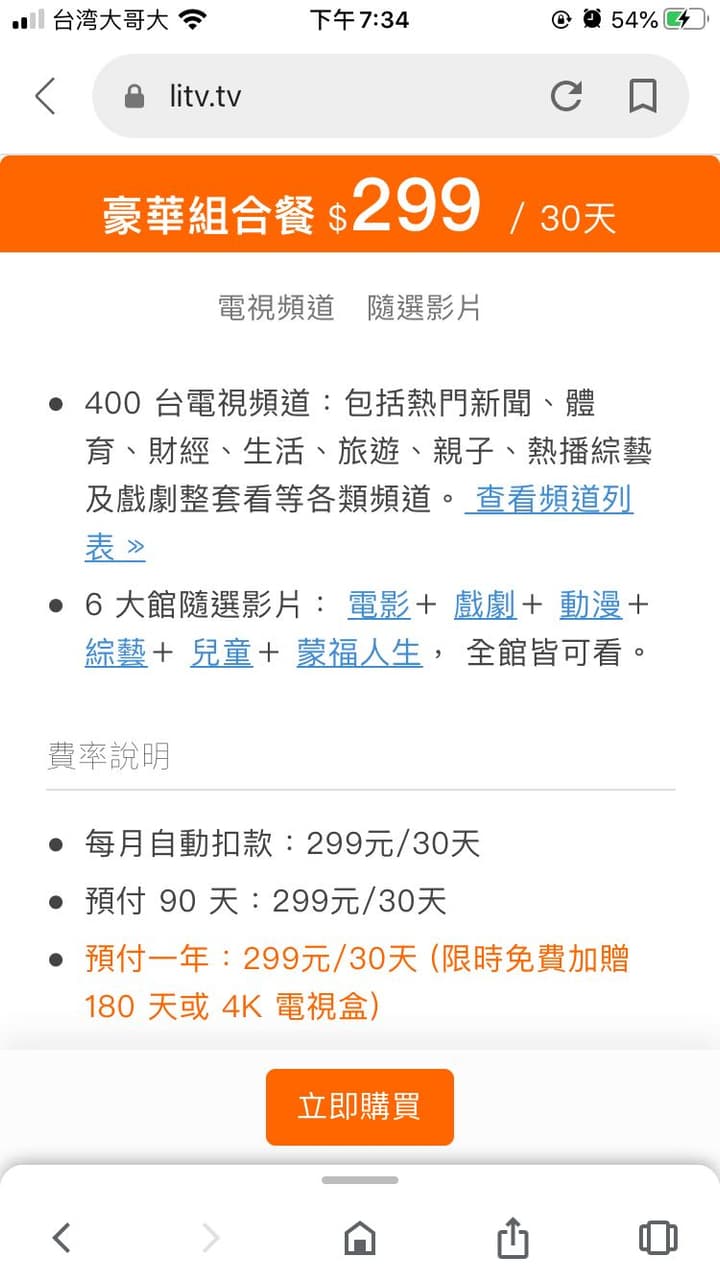Image resolution: width=720 pixels, height=1280 pixels.
Task: Switch to the 電視頻道 tab
Action: [x=275, y=308]
